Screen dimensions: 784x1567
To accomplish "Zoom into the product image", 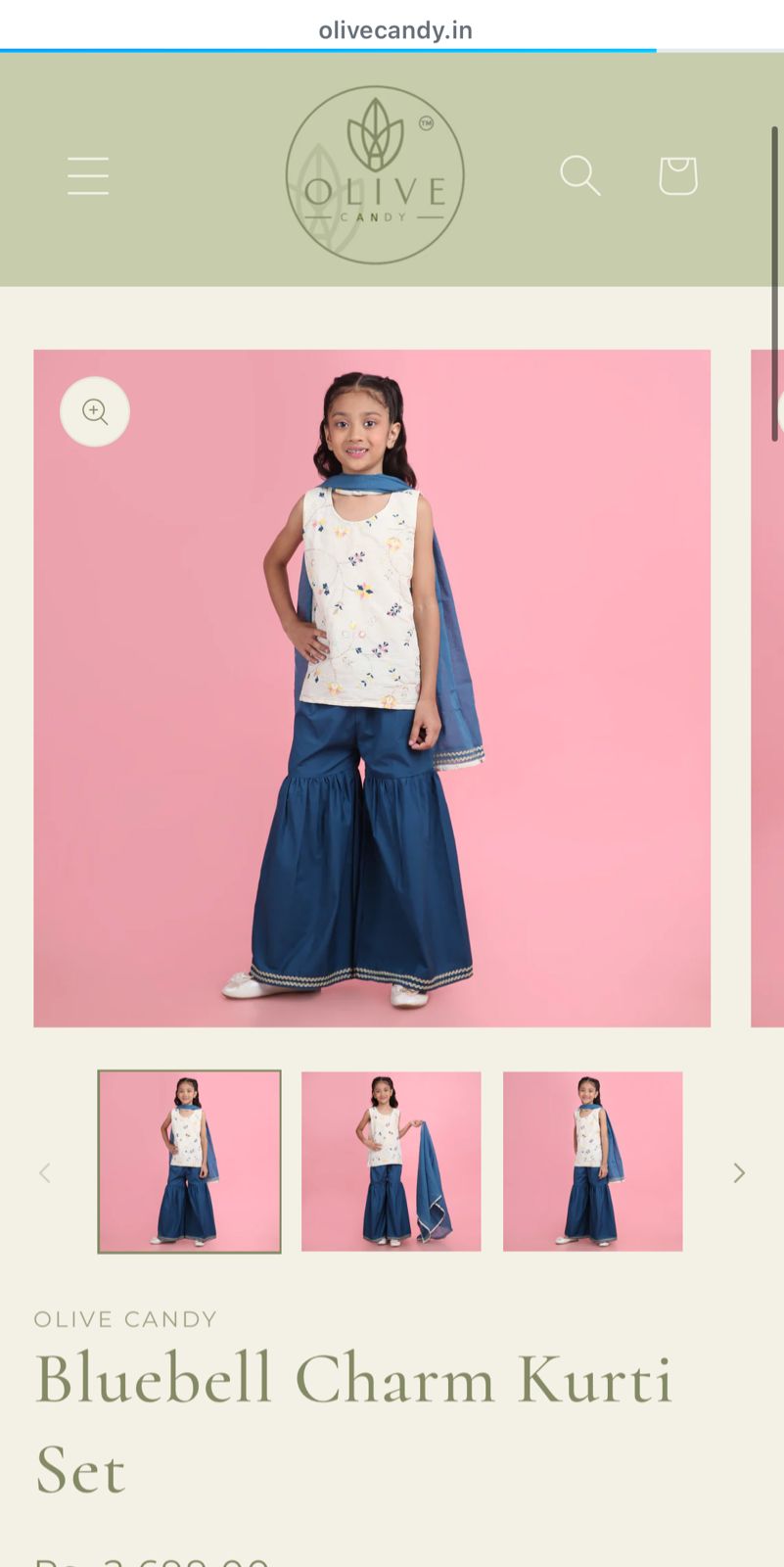I will (95, 411).
